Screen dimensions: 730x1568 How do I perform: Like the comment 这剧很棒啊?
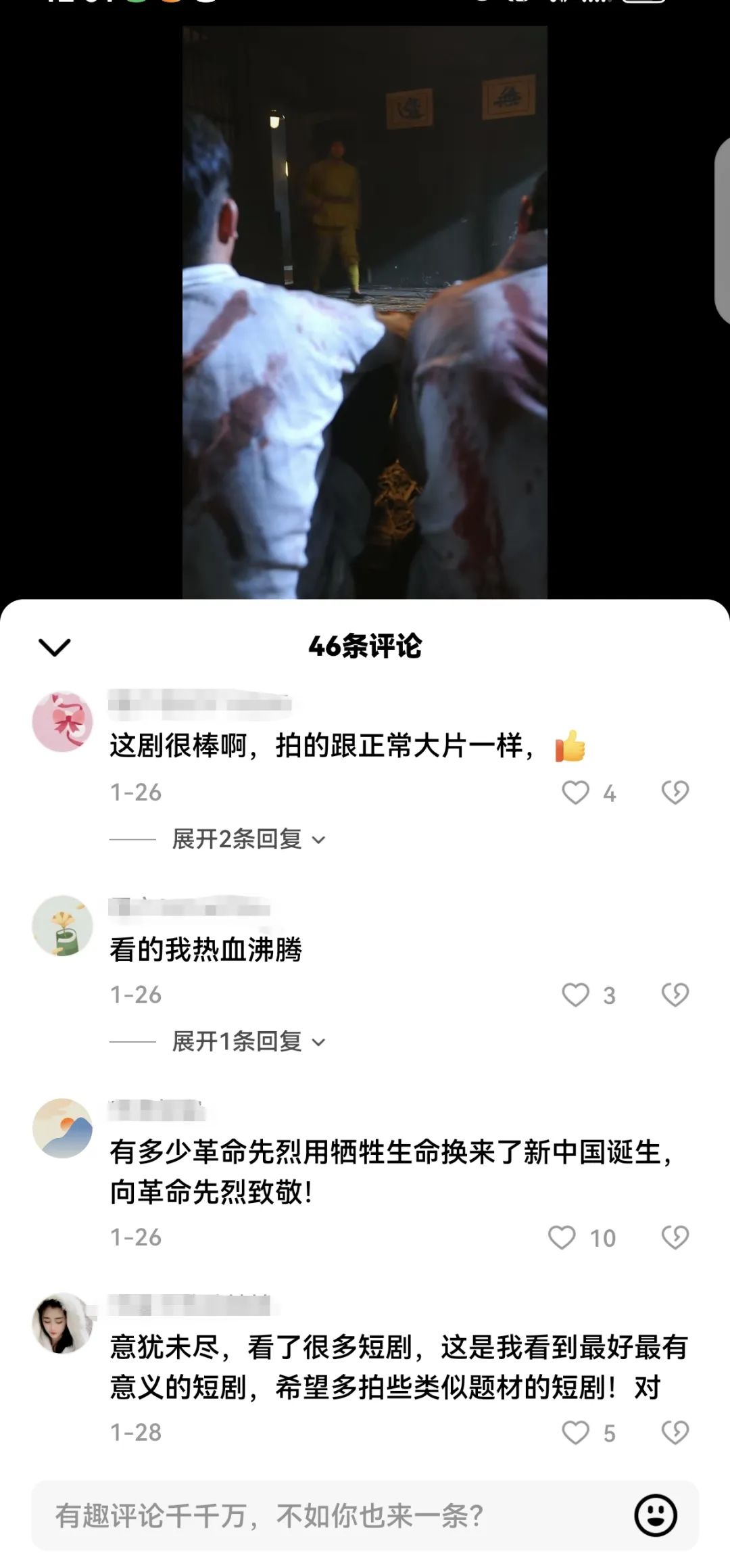click(x=576, y=792)
